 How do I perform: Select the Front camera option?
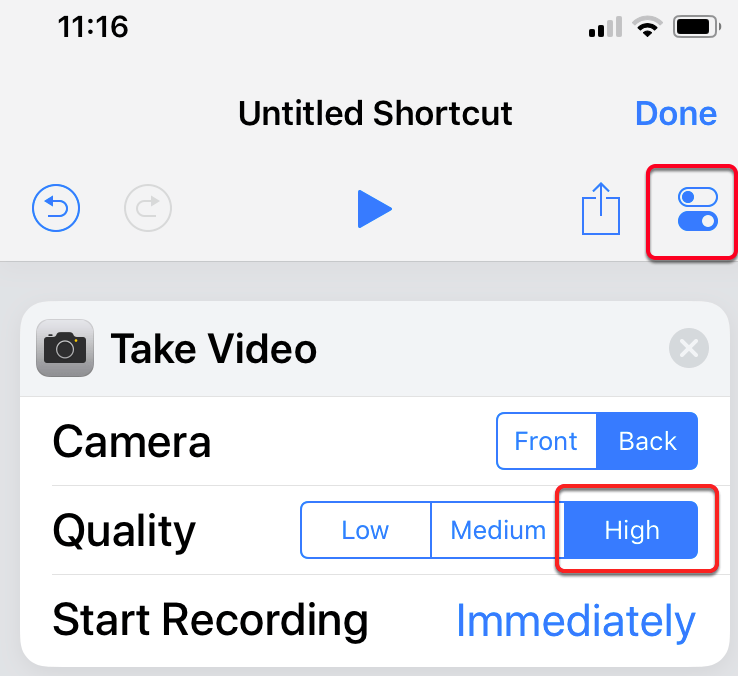tap(546, 441)
